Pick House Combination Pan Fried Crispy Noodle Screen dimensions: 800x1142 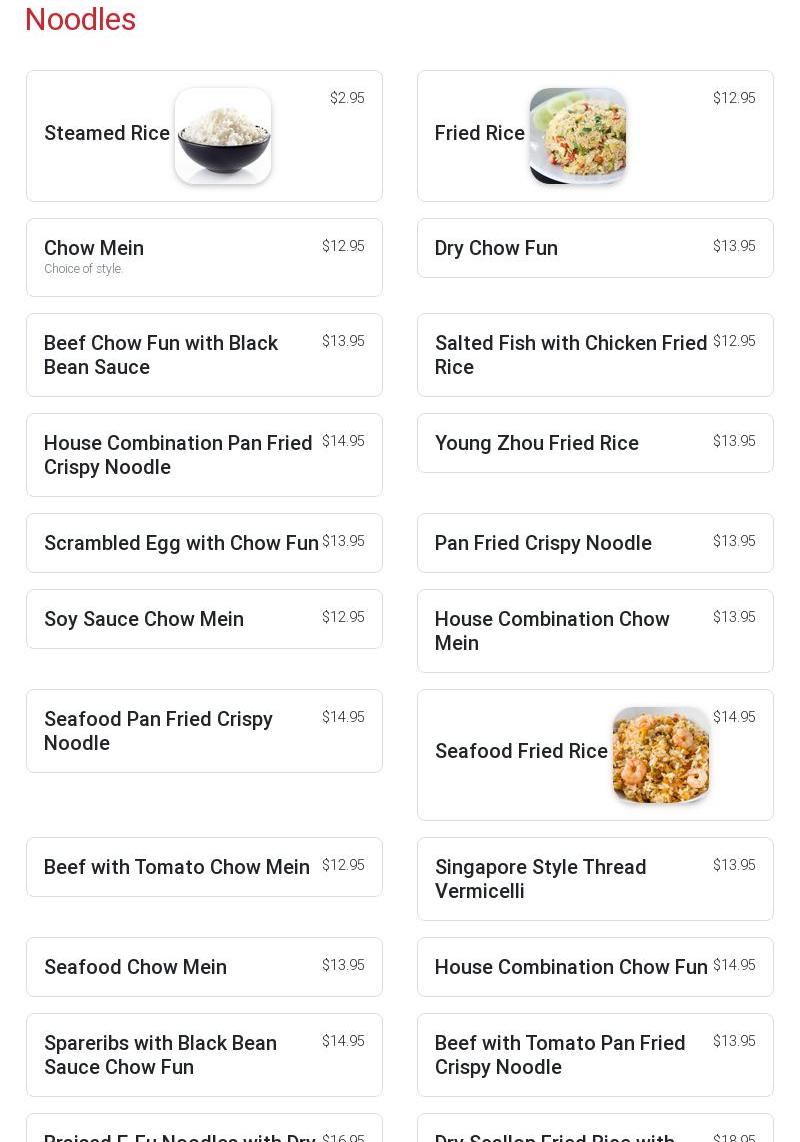click(x=204, y=455)
